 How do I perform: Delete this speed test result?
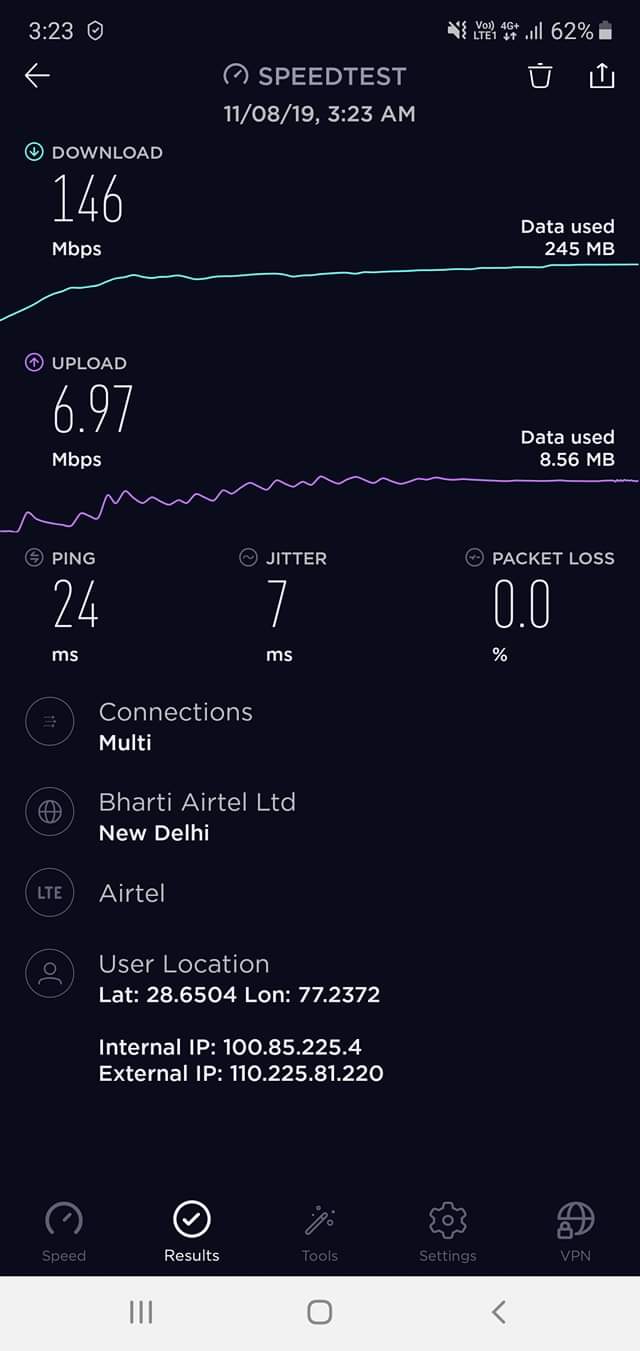click(x=540, y=76)
